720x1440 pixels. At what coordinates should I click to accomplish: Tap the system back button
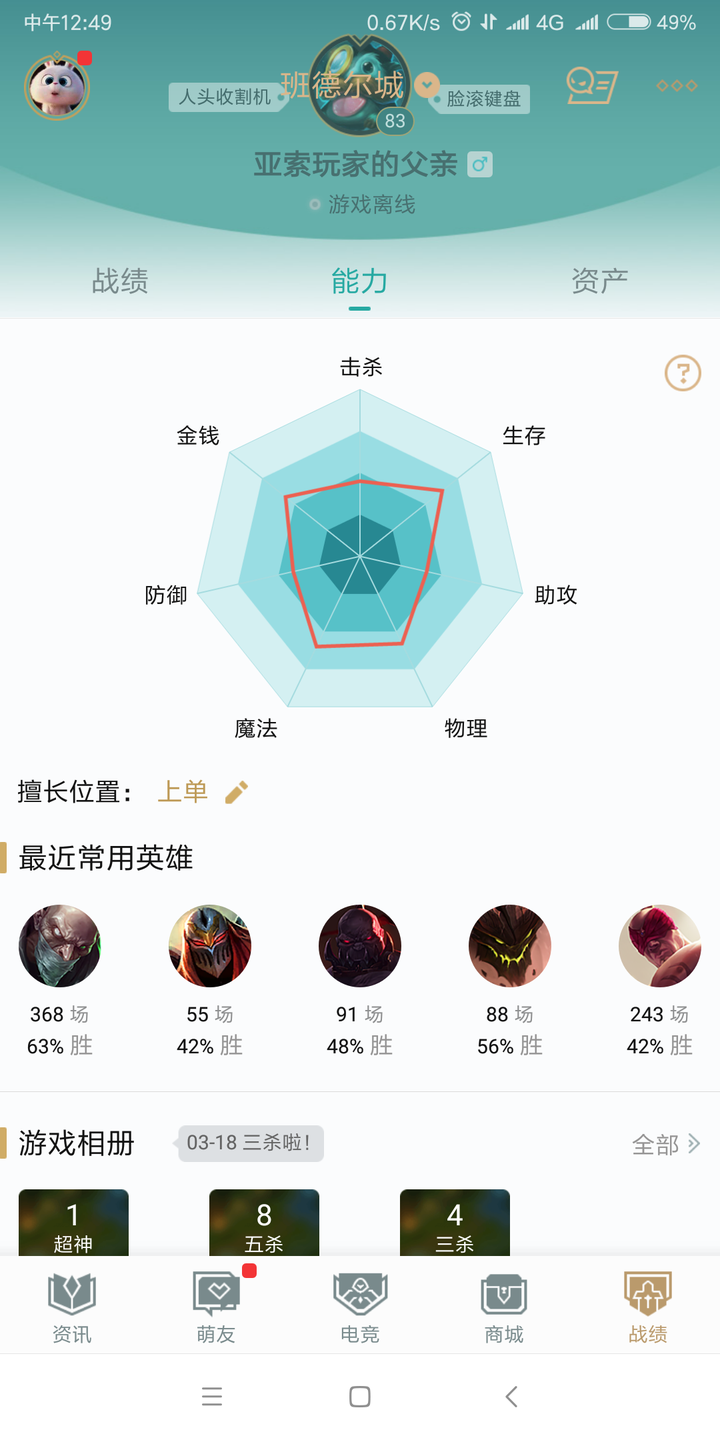point(511,1397)
